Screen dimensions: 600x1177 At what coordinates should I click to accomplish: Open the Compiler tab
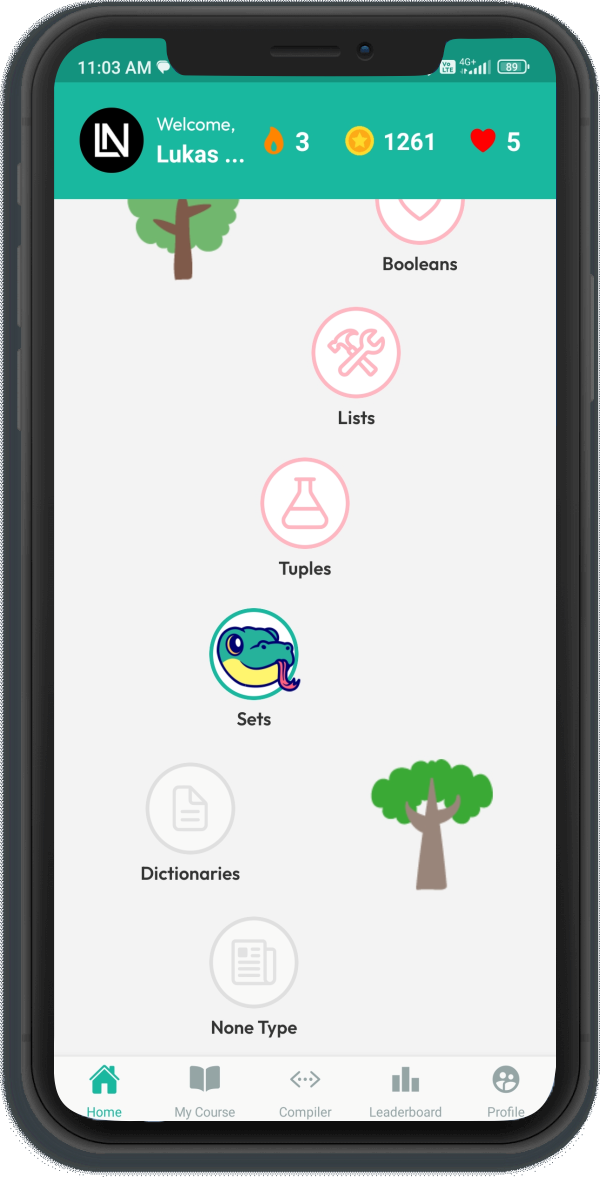pyautogui.click(x=305, y=1090)
